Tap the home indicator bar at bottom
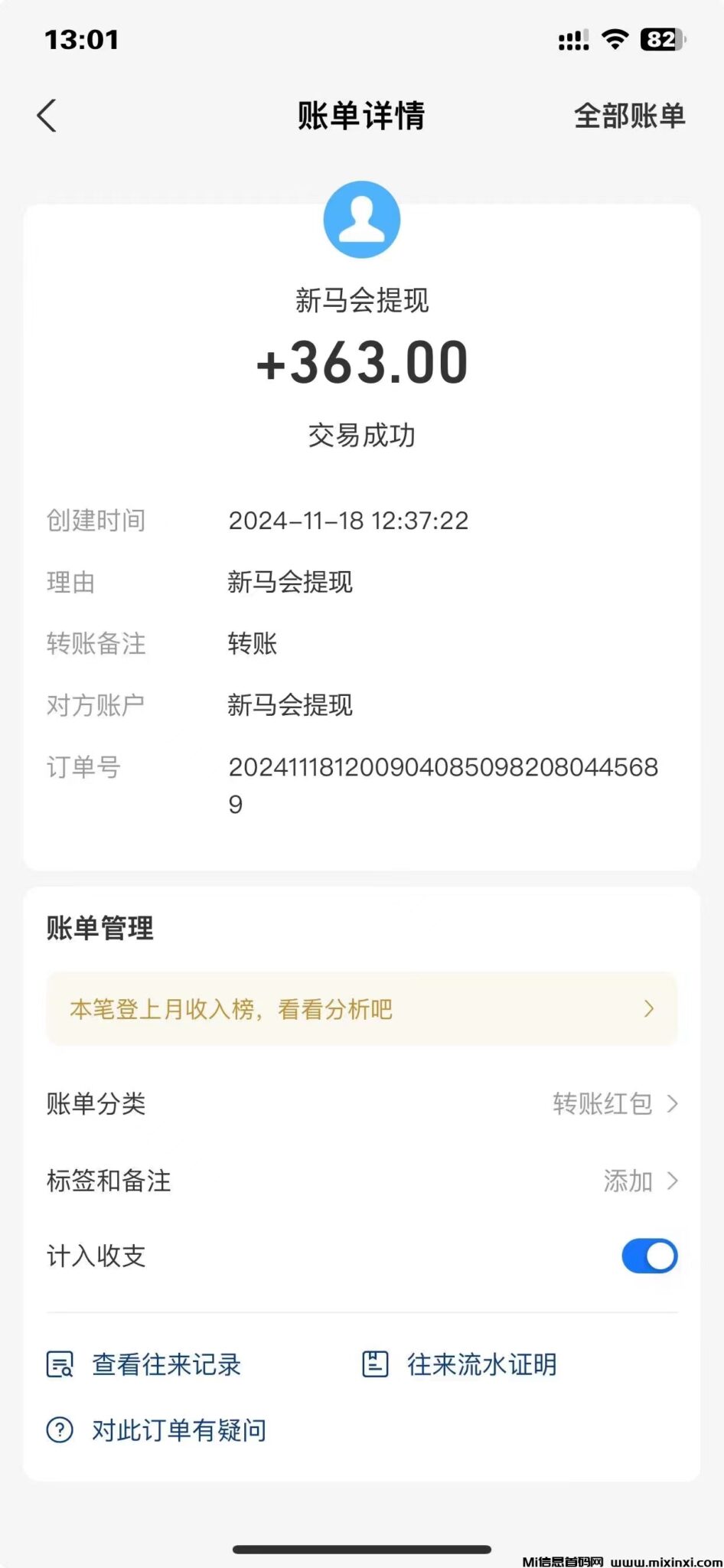This screenshot has height=1568, width=724. [361, 1547]
